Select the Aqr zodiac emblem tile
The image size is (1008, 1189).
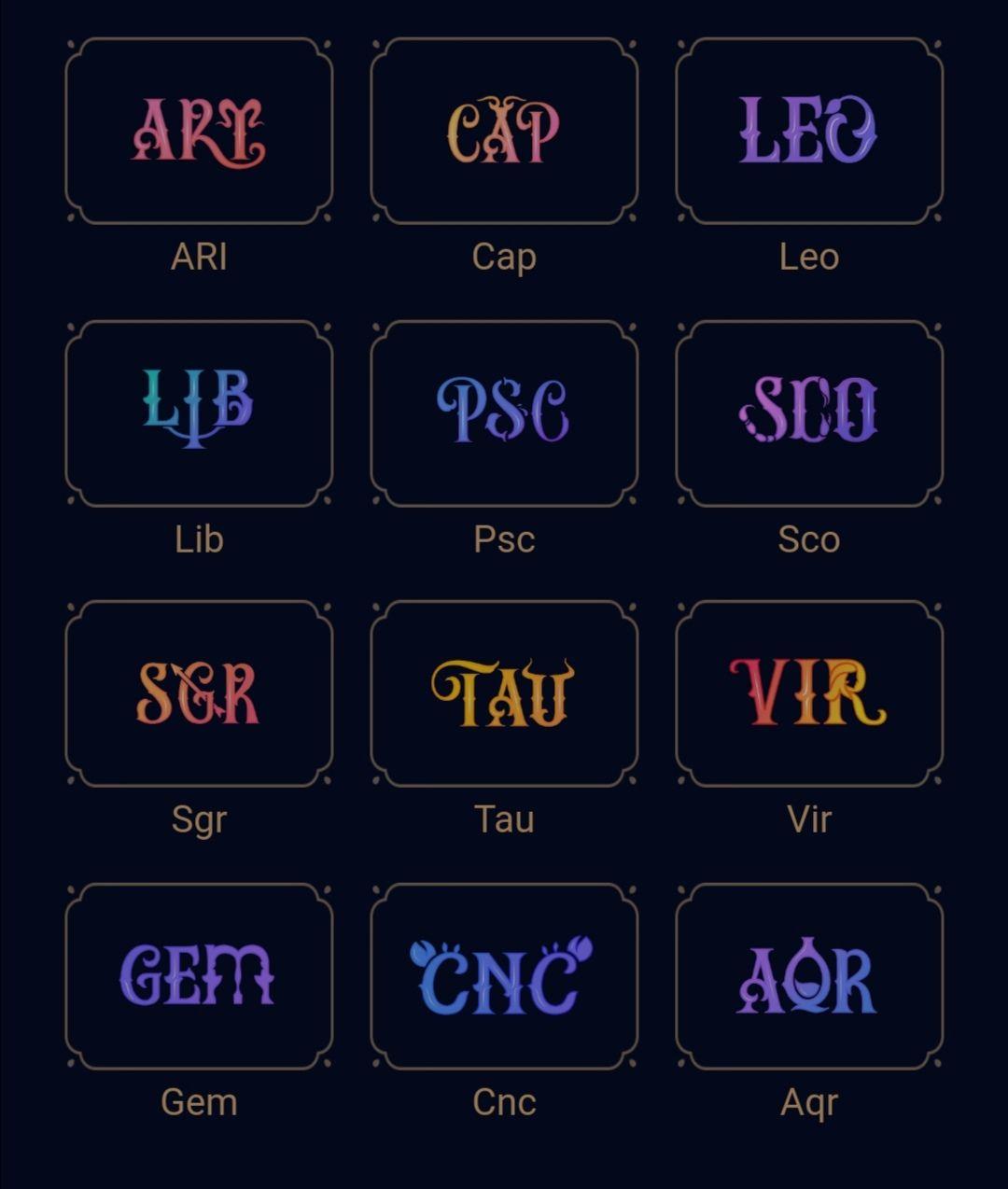click(809, 975)
